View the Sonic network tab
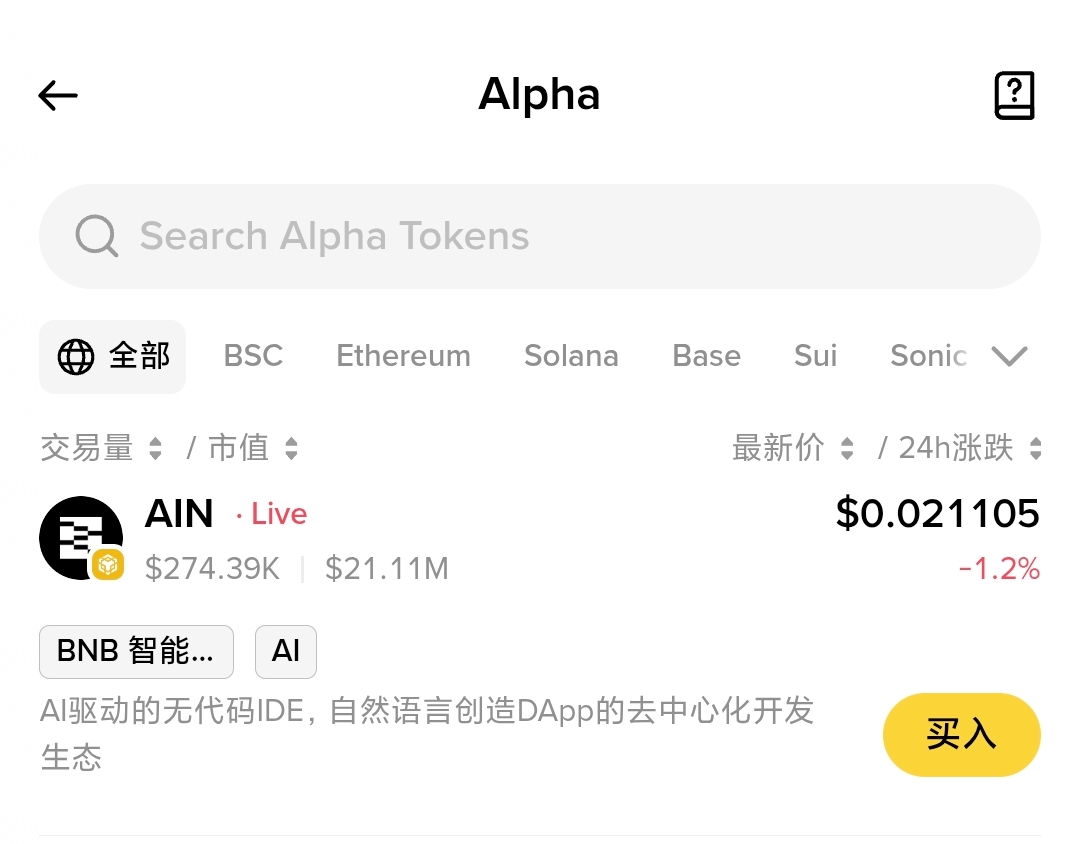The image size is (1080, 844). click(928, 356)
